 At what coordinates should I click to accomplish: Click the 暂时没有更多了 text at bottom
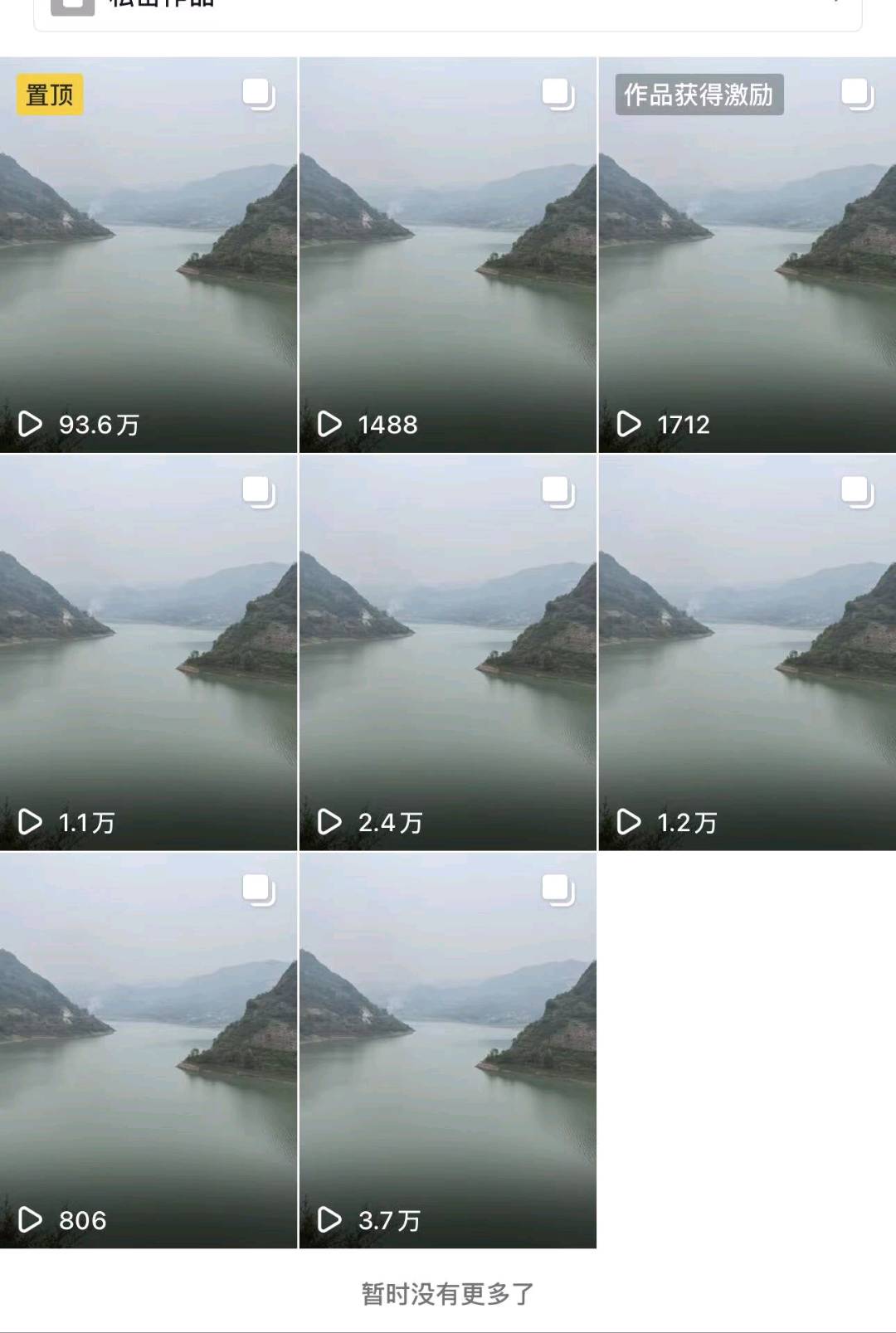447,1291
